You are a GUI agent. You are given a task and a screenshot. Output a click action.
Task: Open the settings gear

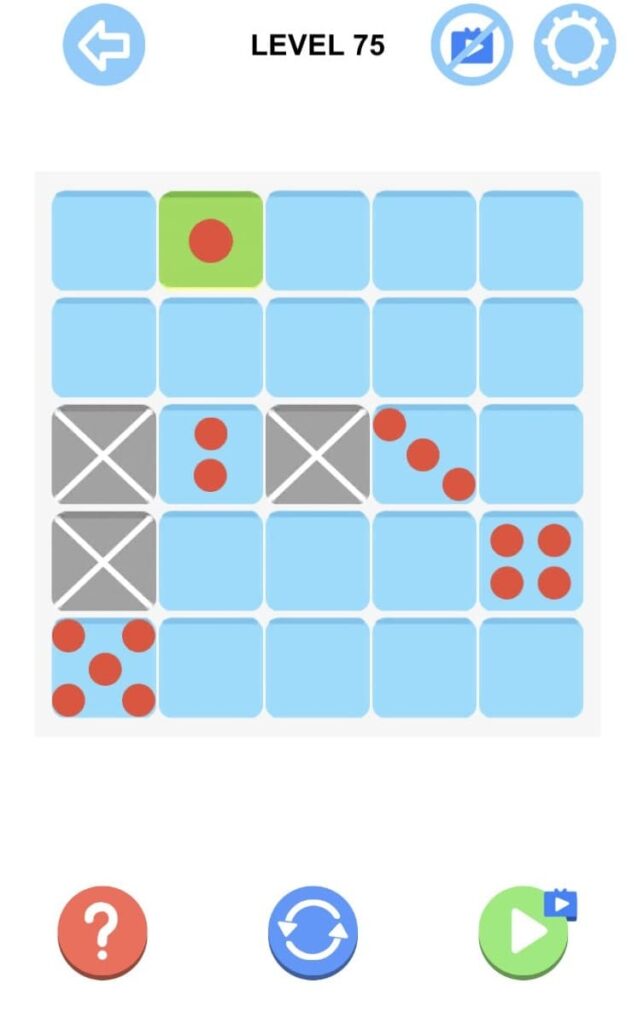575,44
